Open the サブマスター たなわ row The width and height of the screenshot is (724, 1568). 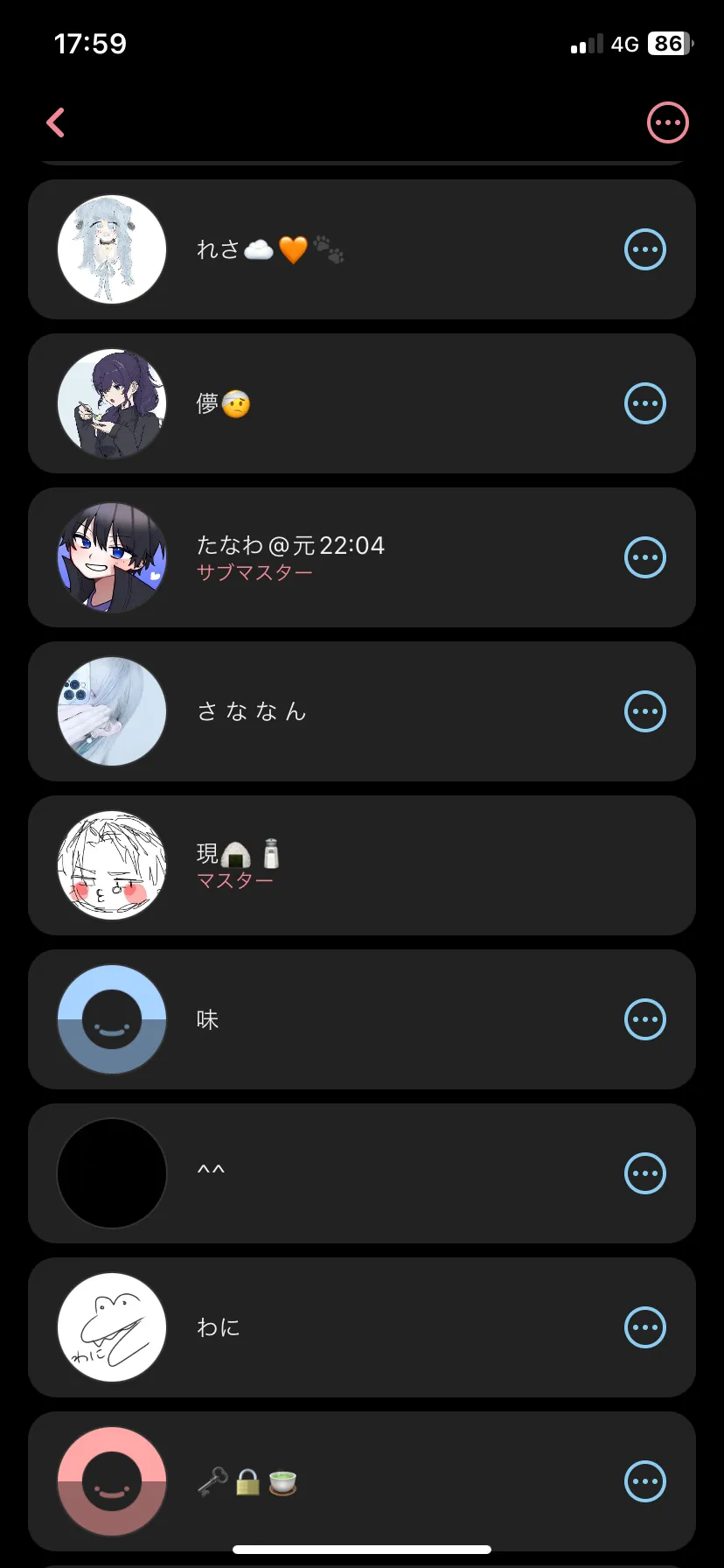coord(362,557)
